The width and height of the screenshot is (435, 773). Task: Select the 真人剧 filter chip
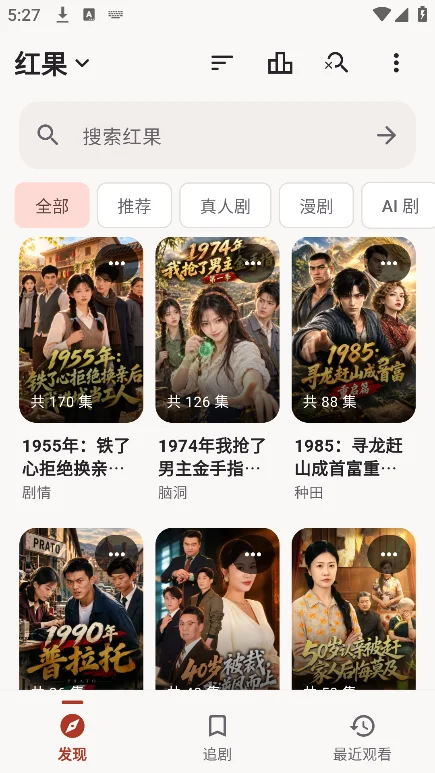225,206
